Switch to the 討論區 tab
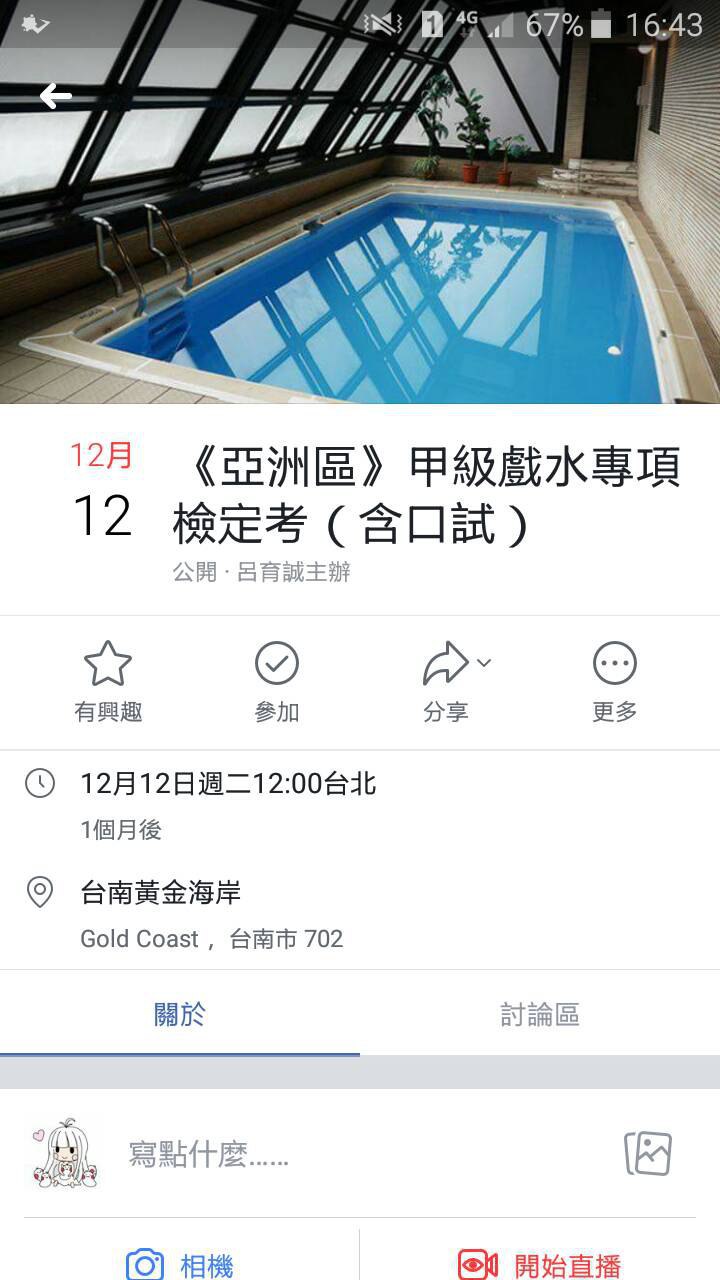 540,1014
